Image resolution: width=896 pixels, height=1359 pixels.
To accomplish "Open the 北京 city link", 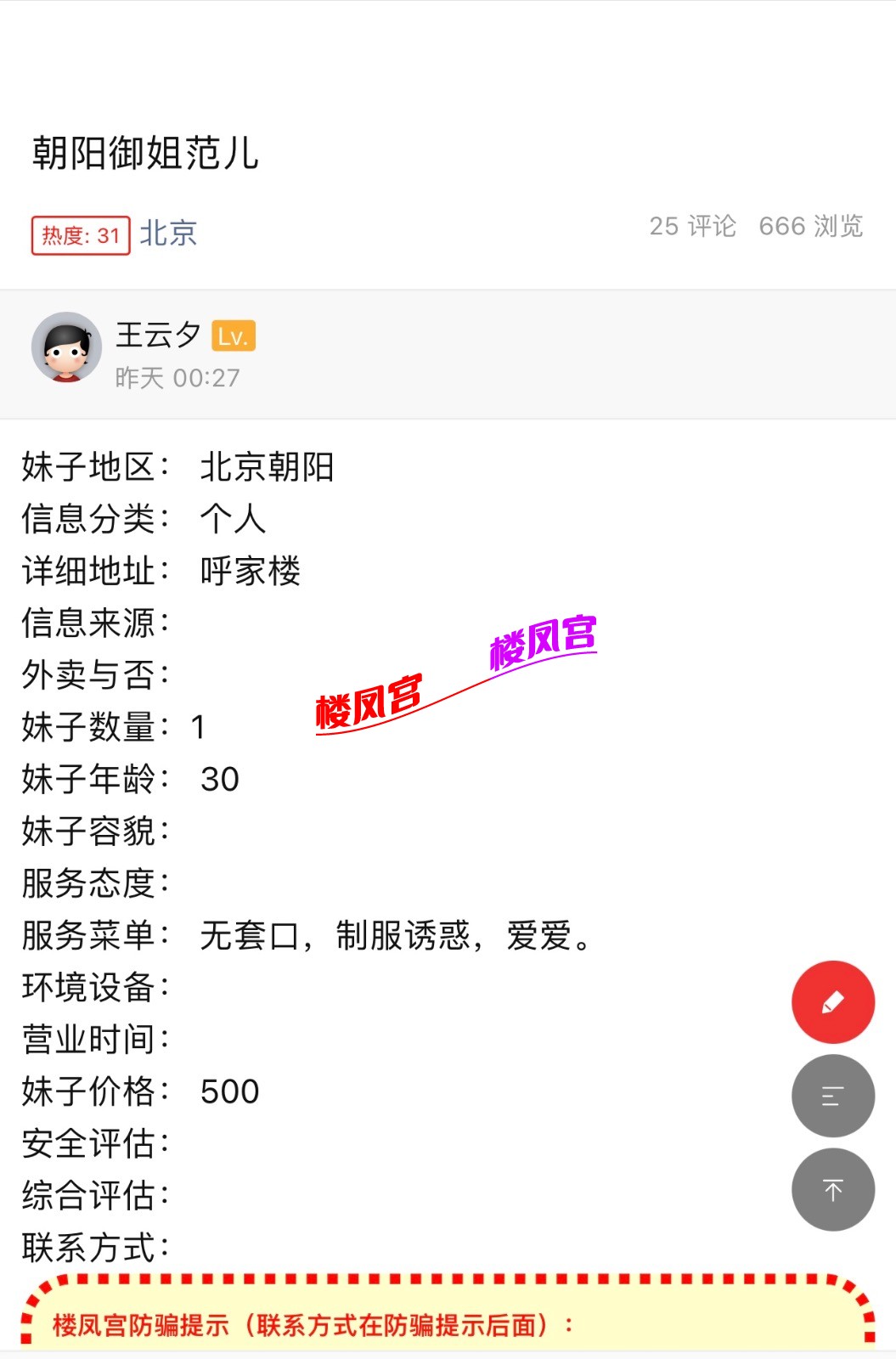I will click(x=168, y=233).
